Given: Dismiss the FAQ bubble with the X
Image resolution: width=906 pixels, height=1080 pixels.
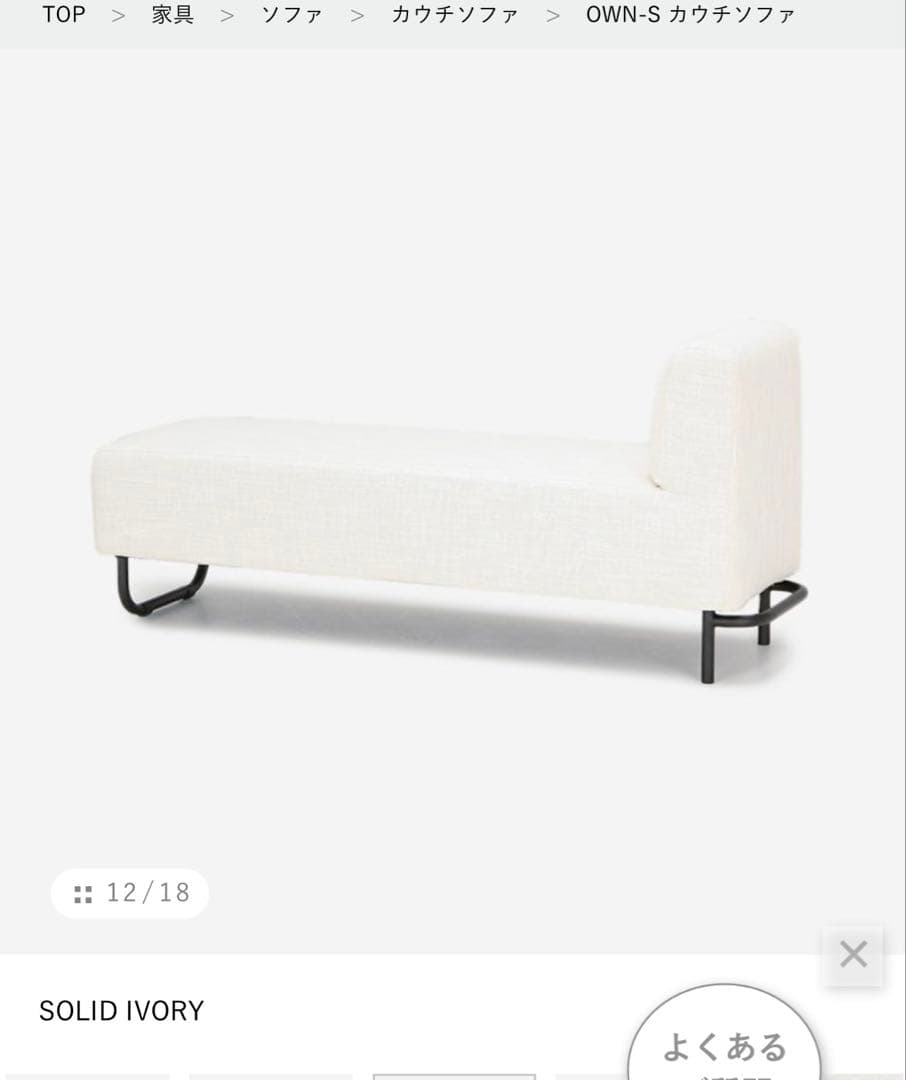Looking at the screenshot, I should [x=853, y=955].
